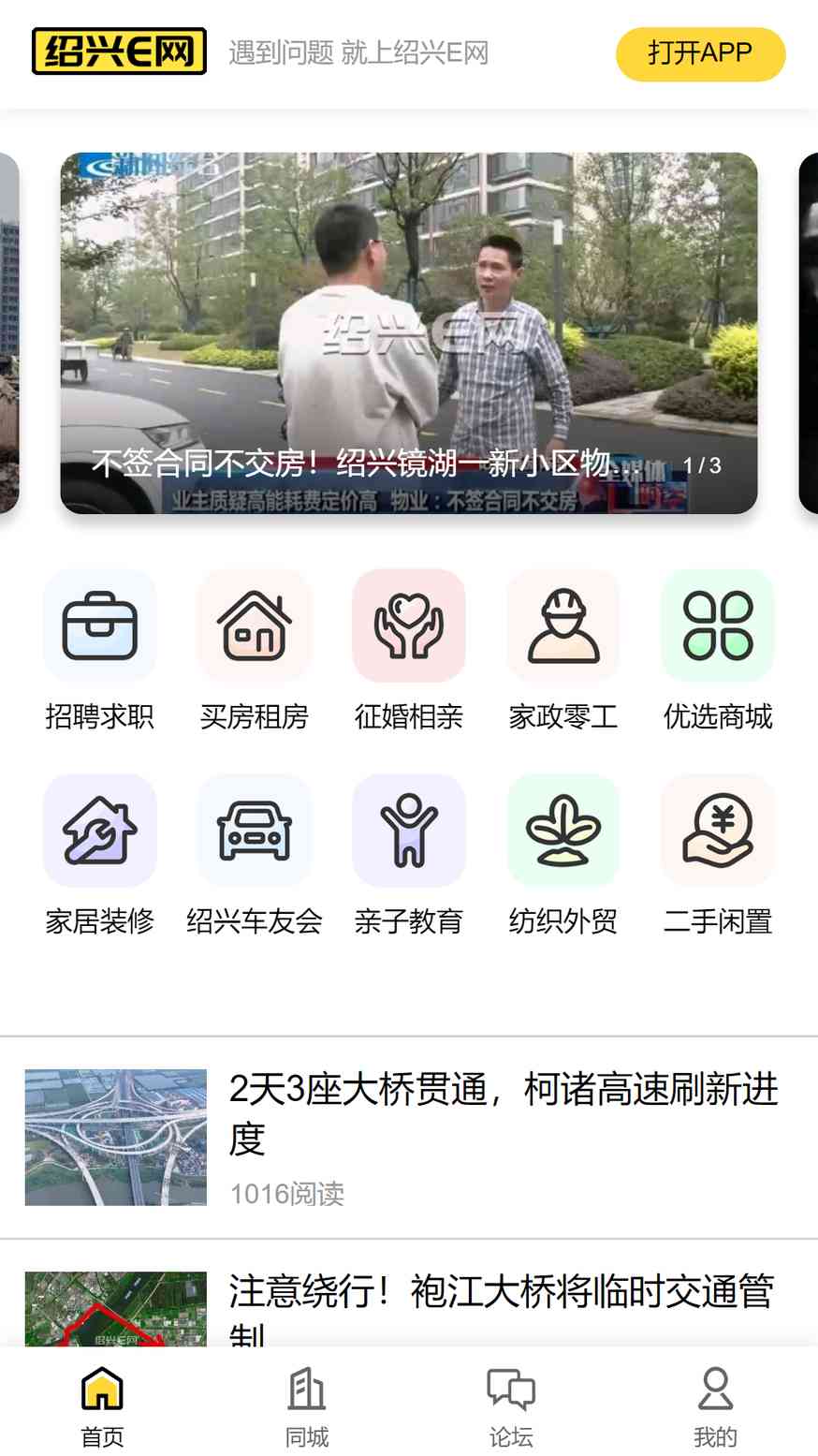Tap the 打开APP button
This screenshot has height=1456, width=818.
click(700, 53)
